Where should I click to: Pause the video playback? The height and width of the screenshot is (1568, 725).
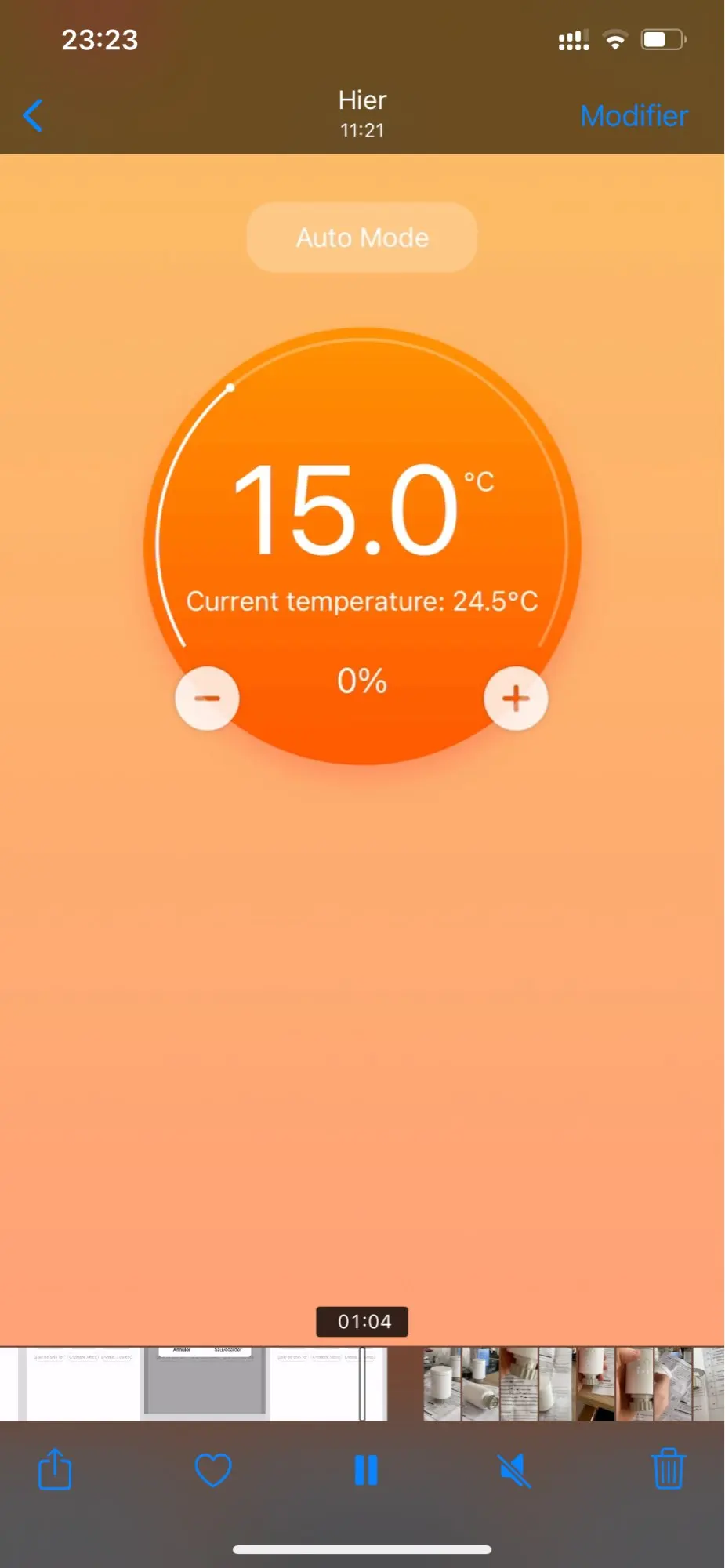[365, 1470]
